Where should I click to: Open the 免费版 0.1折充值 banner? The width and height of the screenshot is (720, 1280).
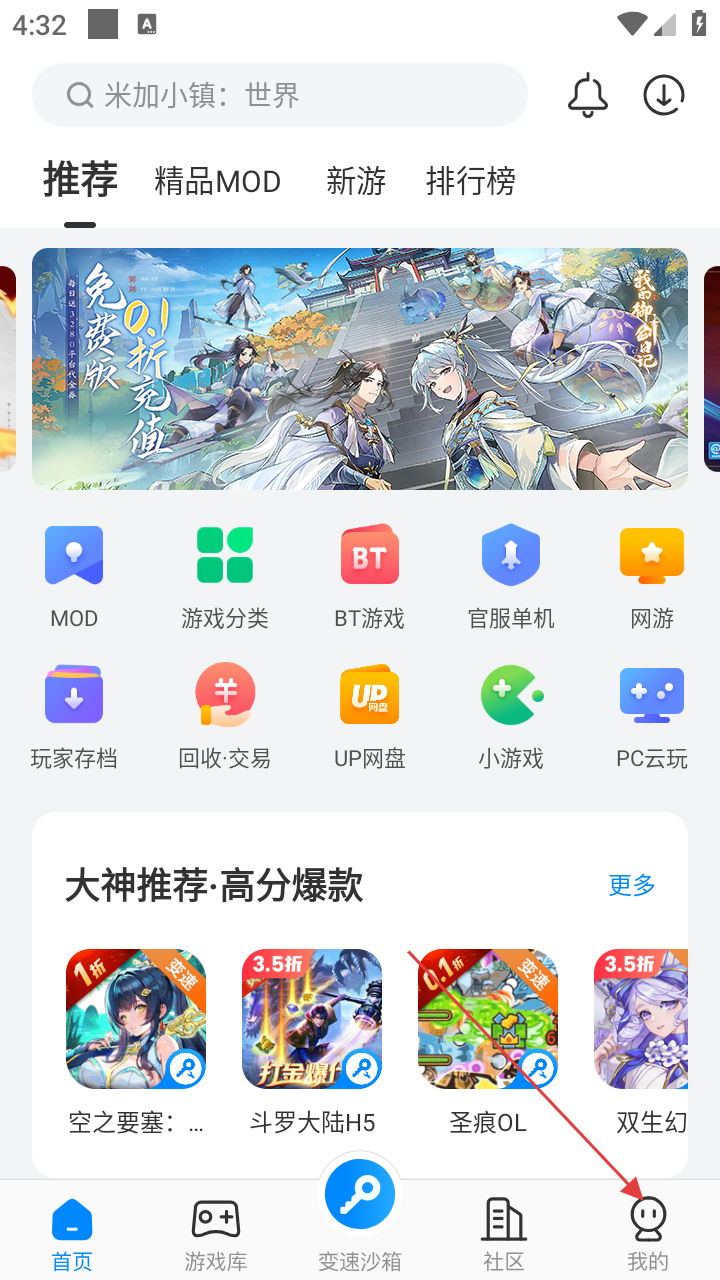pyautogui.click(x=360, y=368)
